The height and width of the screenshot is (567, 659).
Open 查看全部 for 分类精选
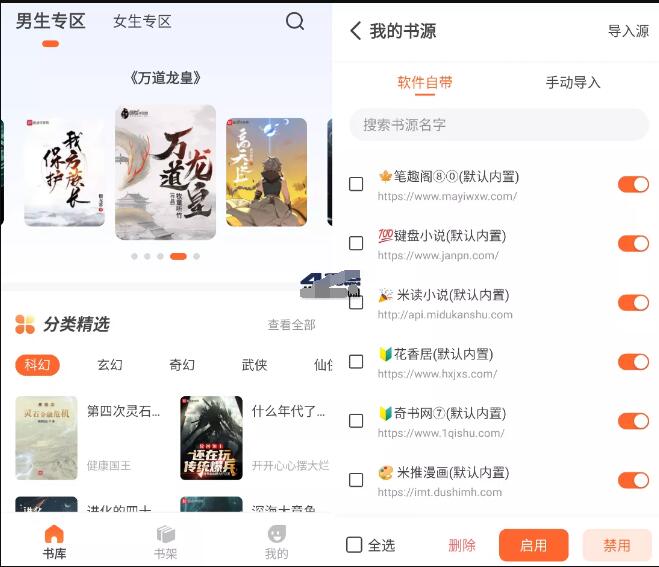pos(291,325)
